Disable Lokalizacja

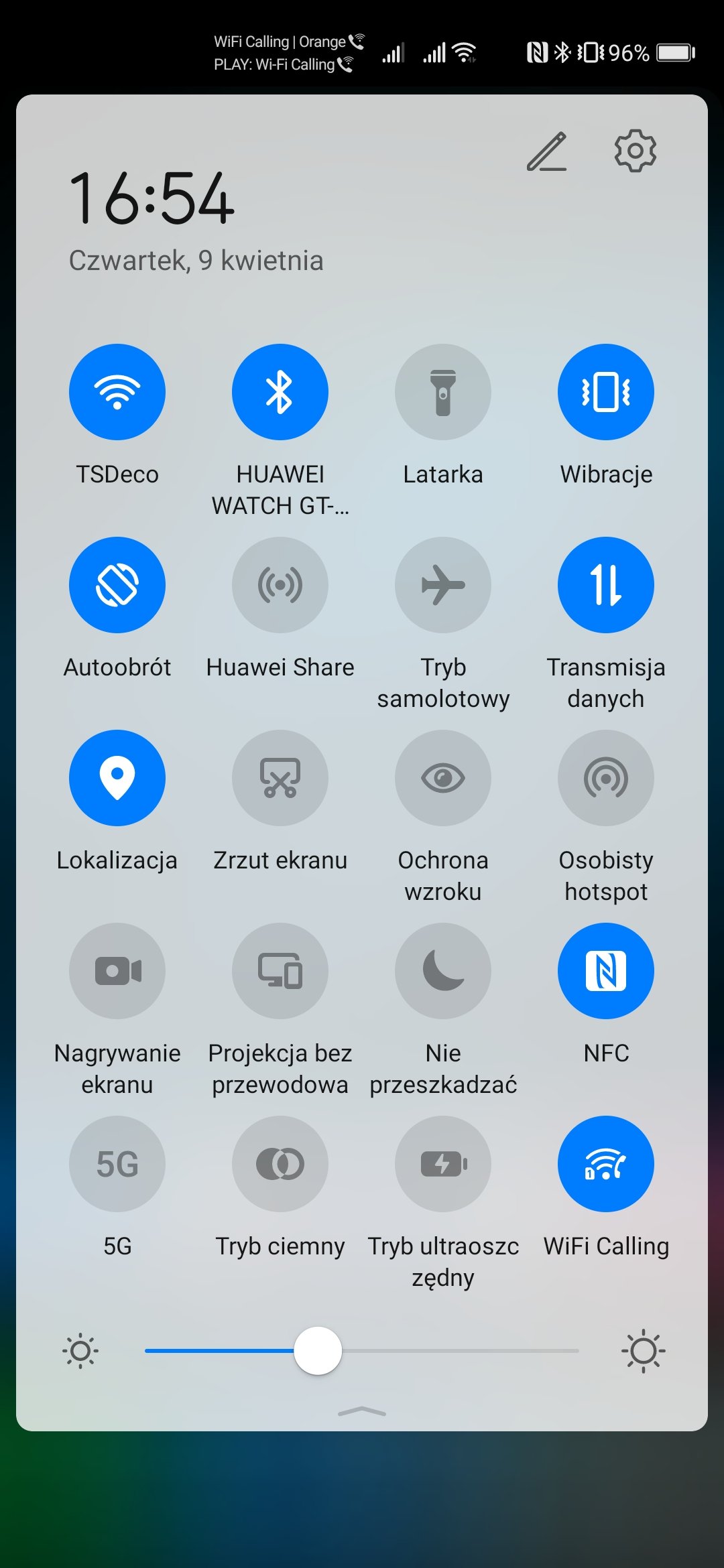pos(117,778)
